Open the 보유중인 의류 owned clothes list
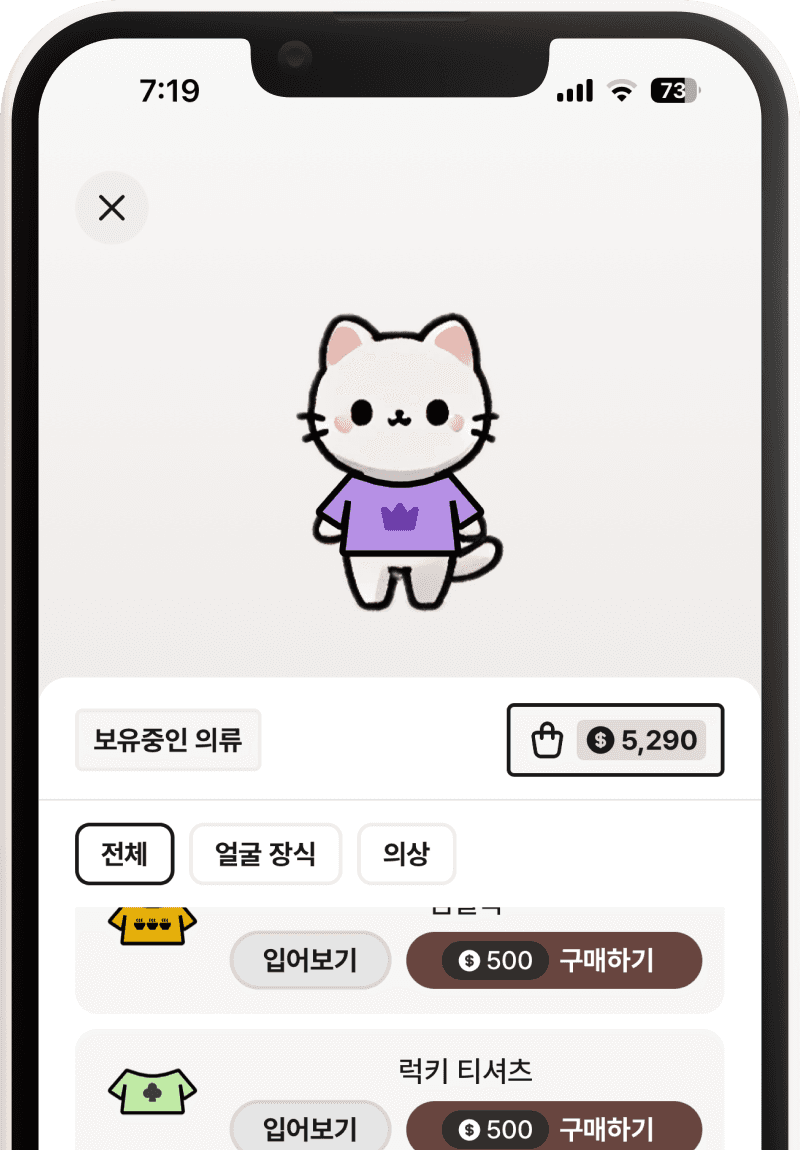The image size is (800, 1150). point(168,740)
